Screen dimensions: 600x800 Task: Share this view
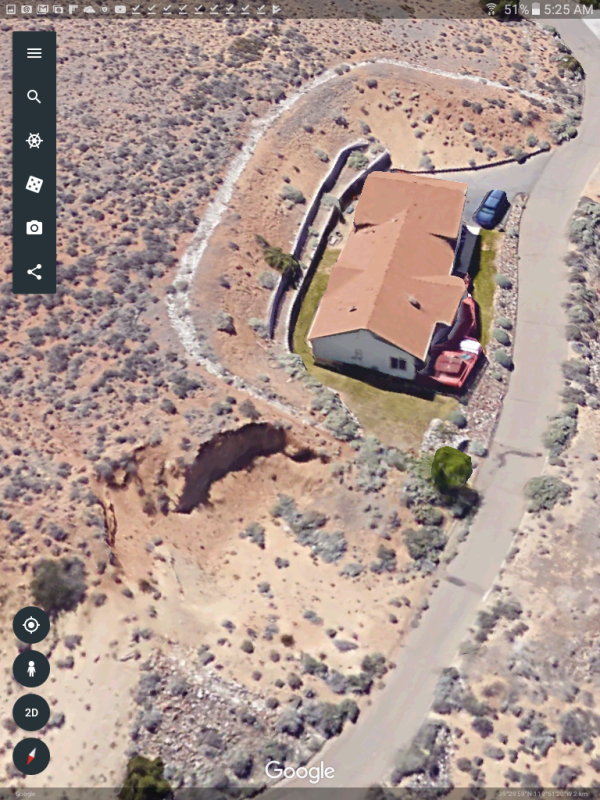click(x=34, y=271)
